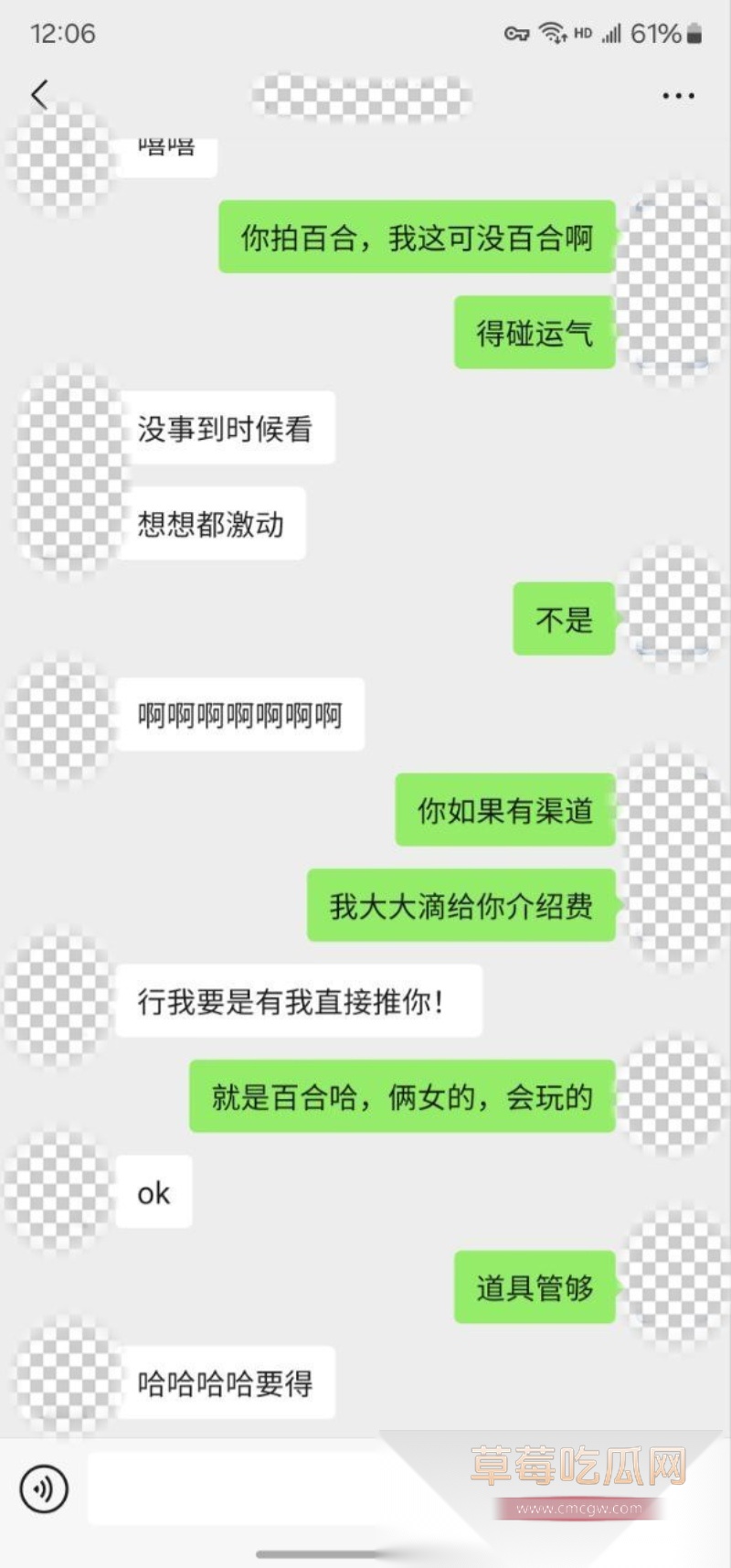731x1568 pixels.
Task: Tap the VPN key icon in the status bar
Action: click(515, 33)
